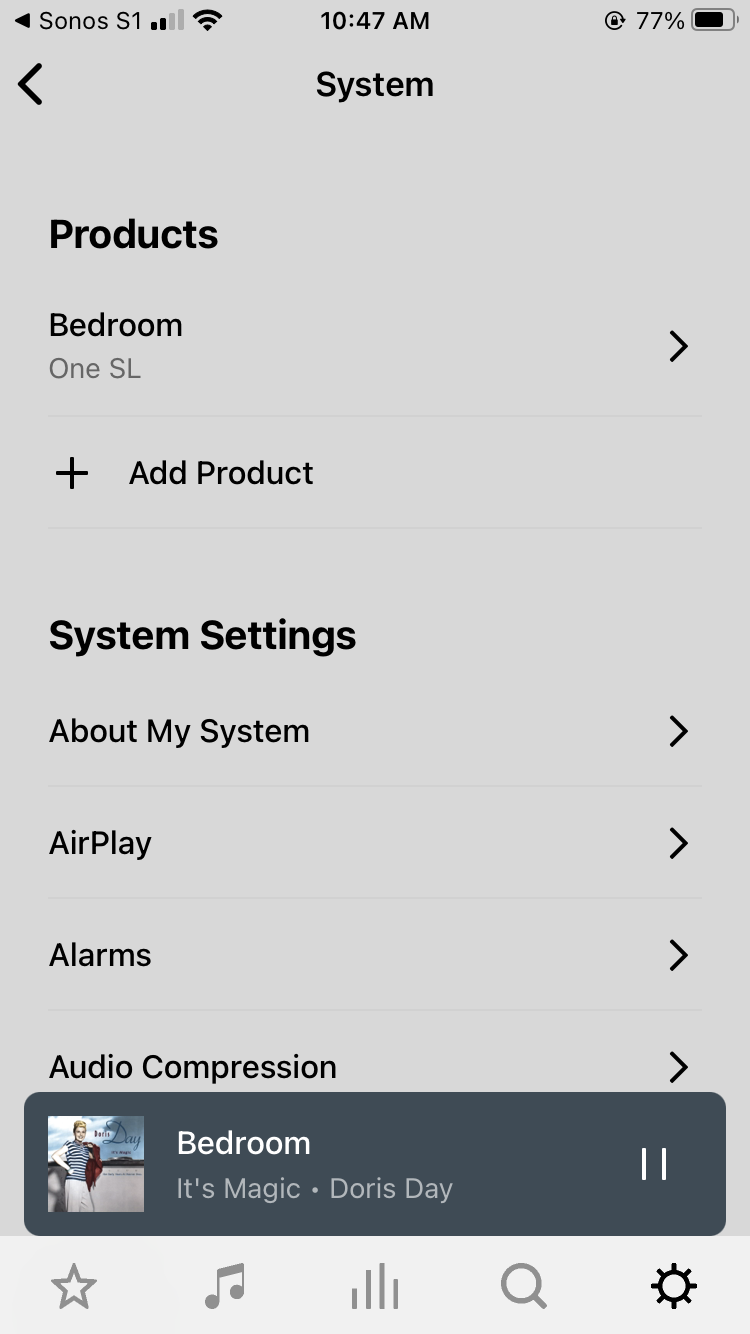
Task: Open the Bedroom One SL product
Action: (375, 346)
